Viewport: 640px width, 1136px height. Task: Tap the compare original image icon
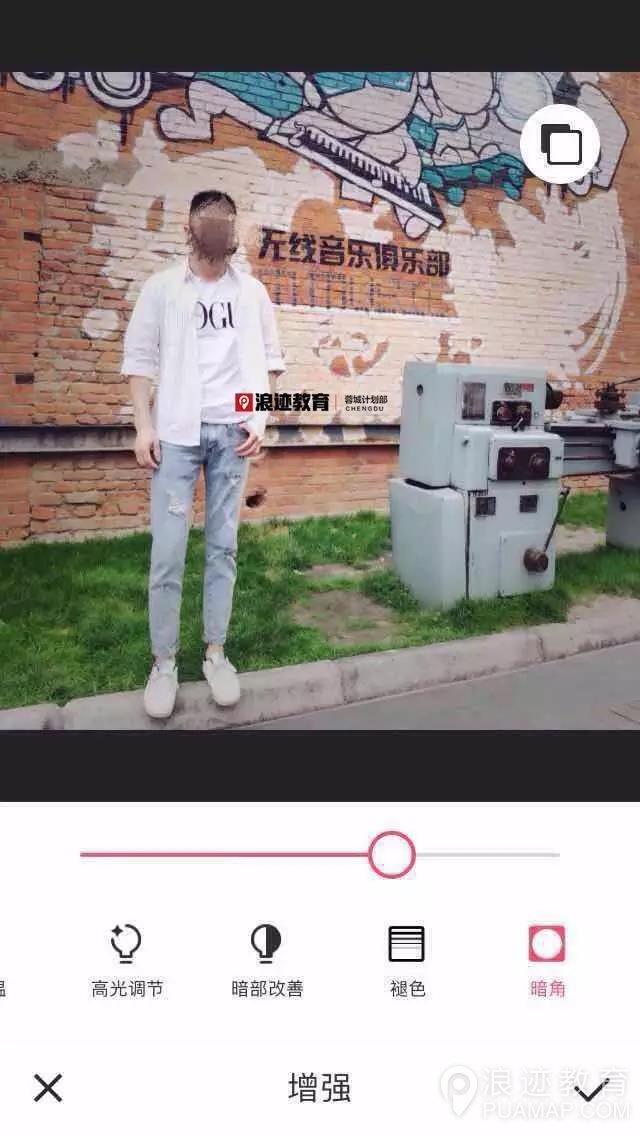560,144
